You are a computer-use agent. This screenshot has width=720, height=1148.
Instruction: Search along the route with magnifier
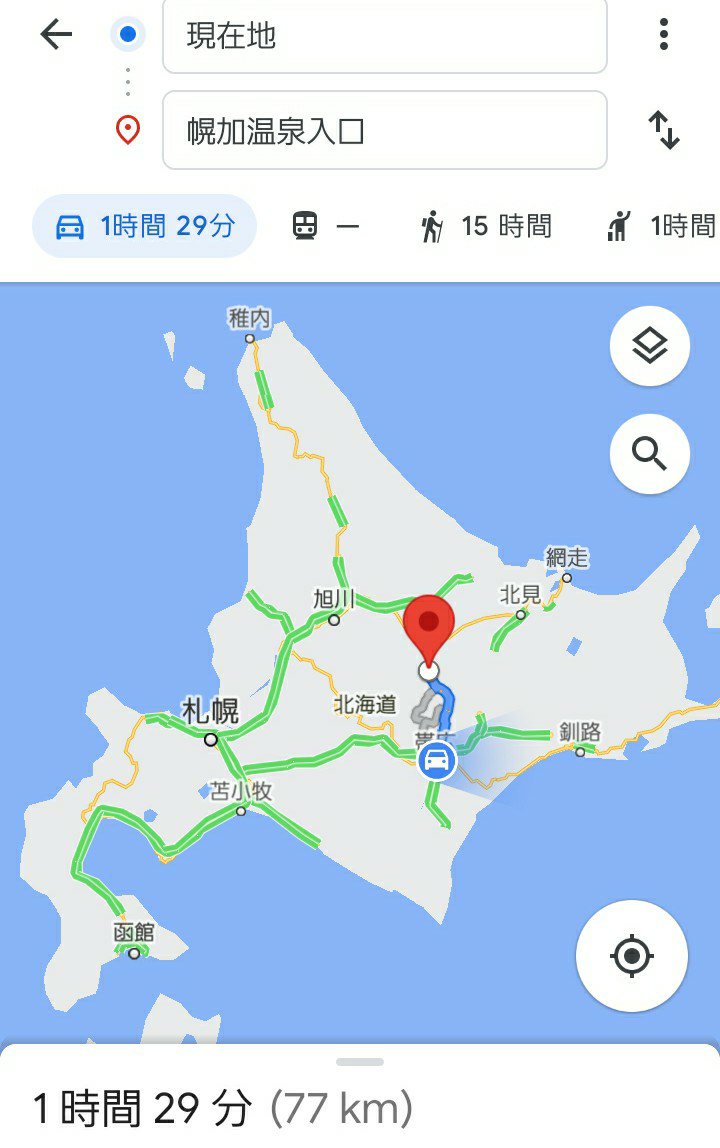(650, 455)
